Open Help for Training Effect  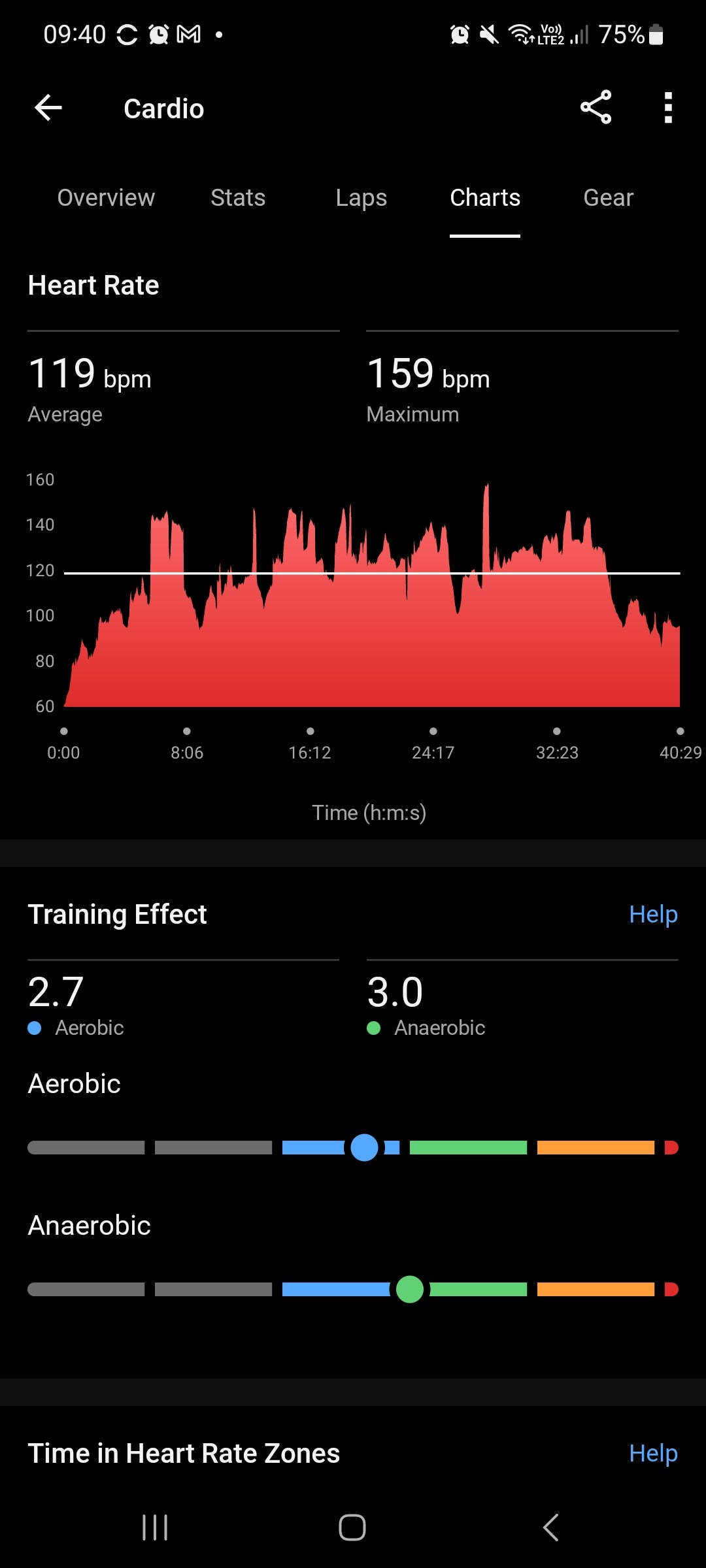[652, 914]
